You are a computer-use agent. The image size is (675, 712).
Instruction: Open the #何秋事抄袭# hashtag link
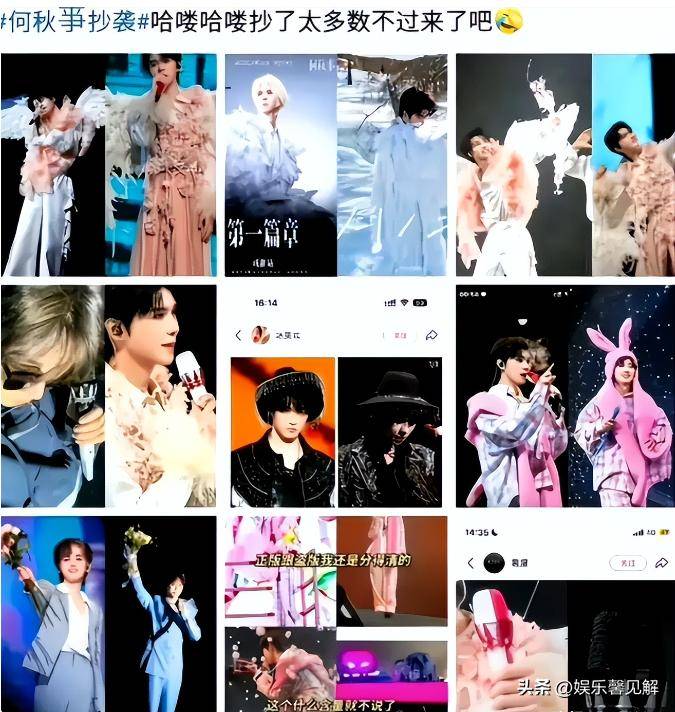[x=75, y=21]
